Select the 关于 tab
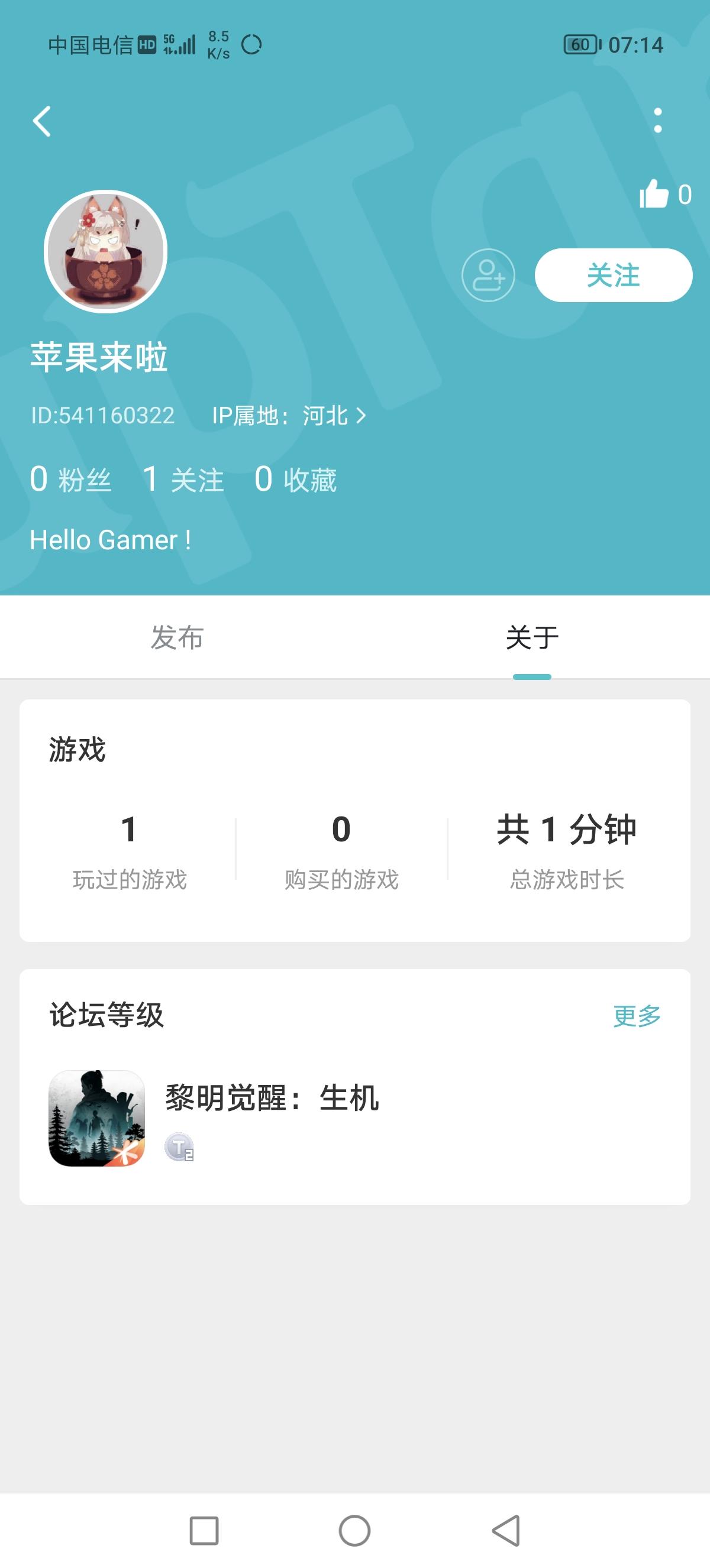 [x=532, y=637]
